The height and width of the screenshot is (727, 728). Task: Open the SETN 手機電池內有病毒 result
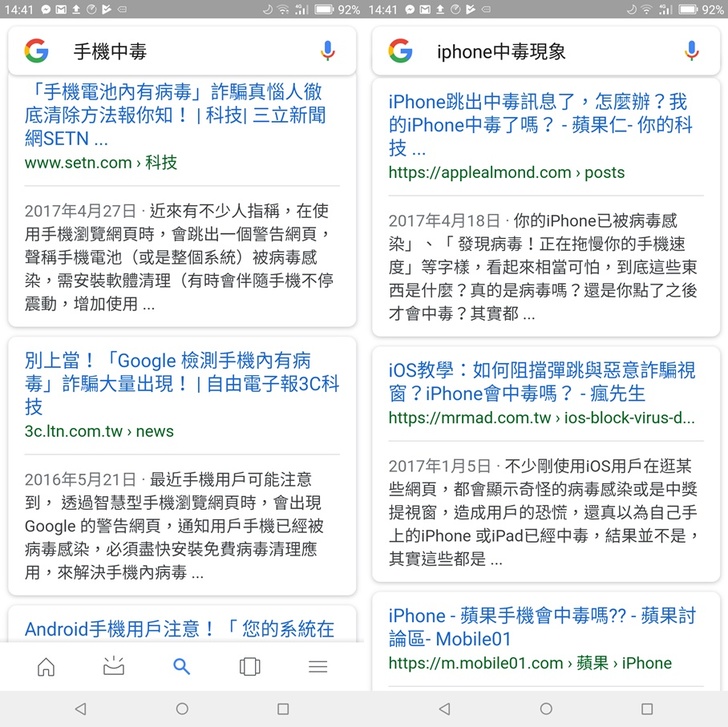tap(175, 113)
